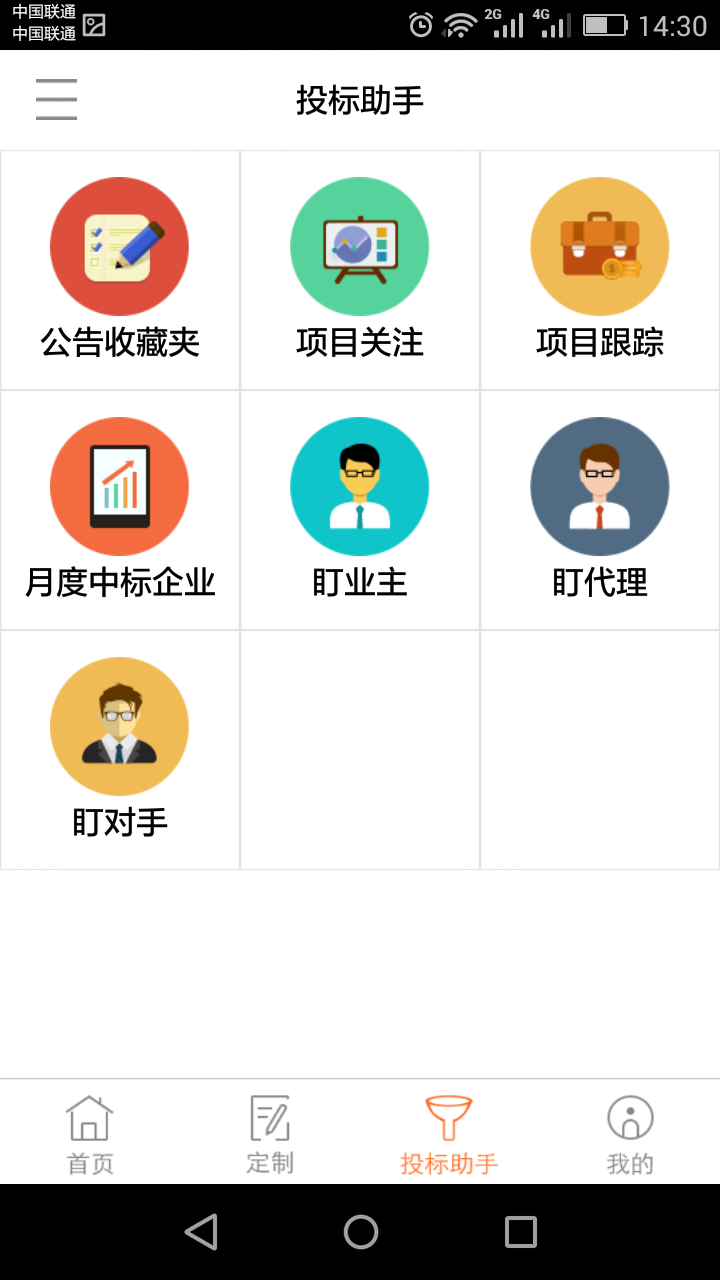Open 月度中标企业 tile

[x=120, y=510]
